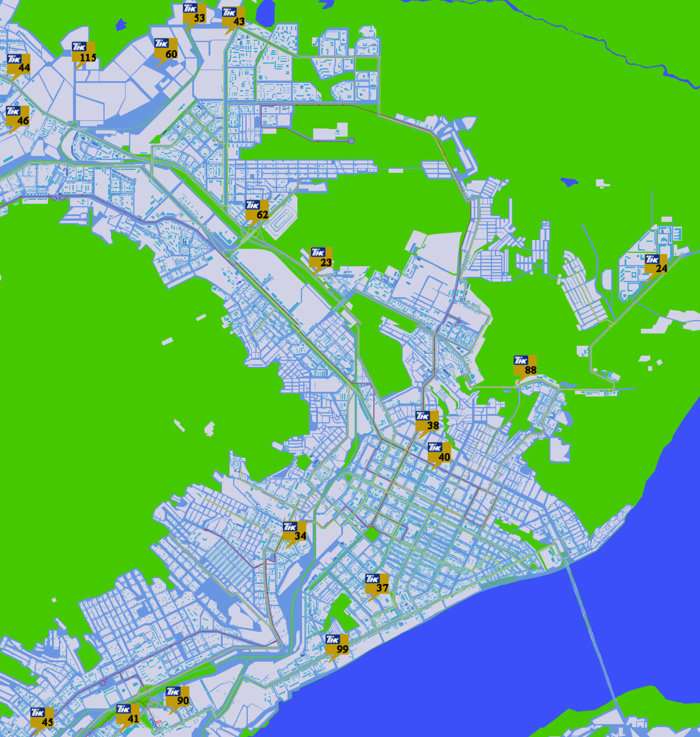Tap the station marker 46
Viewport: 700px width, 737px height.
[17, 116]
